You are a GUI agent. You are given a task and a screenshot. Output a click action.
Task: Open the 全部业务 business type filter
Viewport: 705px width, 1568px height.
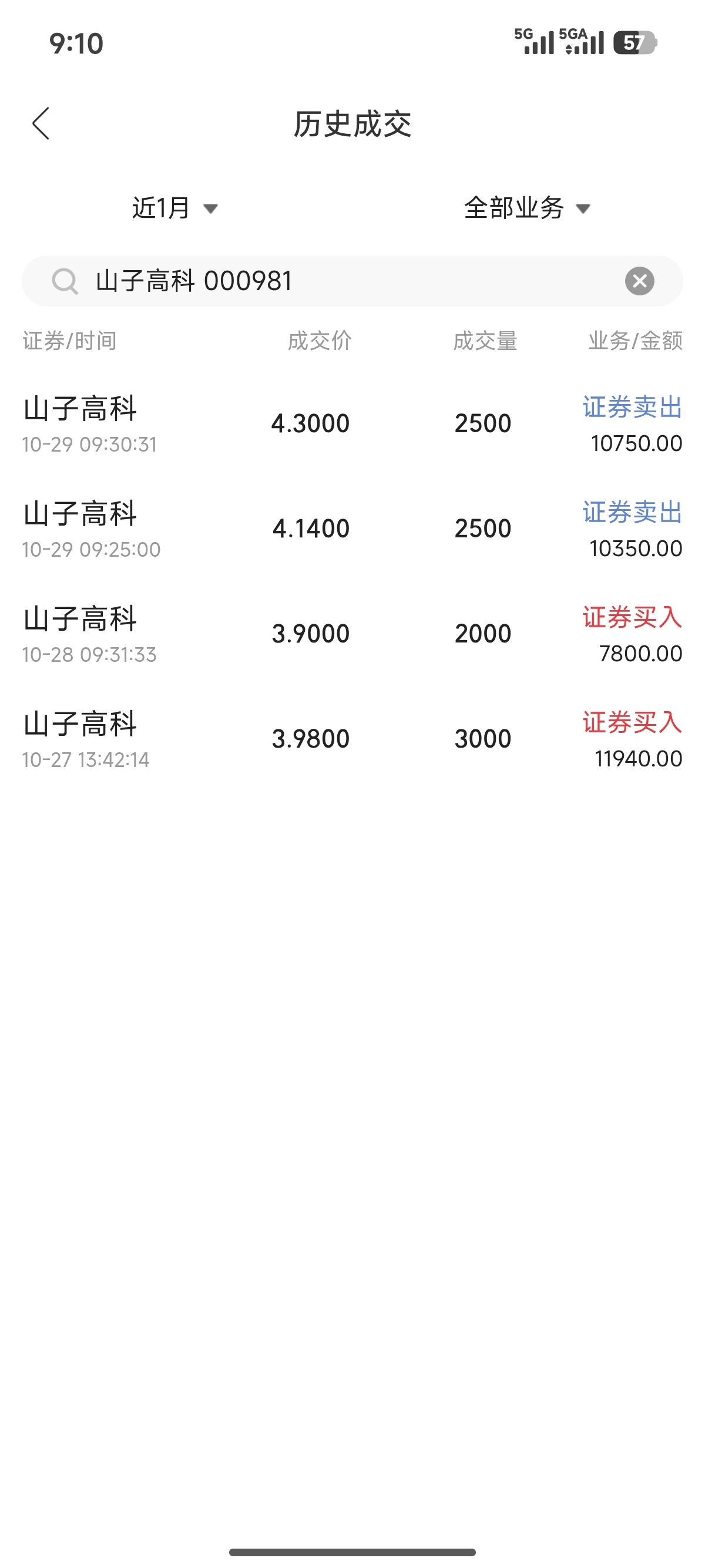tap(526, 208)
